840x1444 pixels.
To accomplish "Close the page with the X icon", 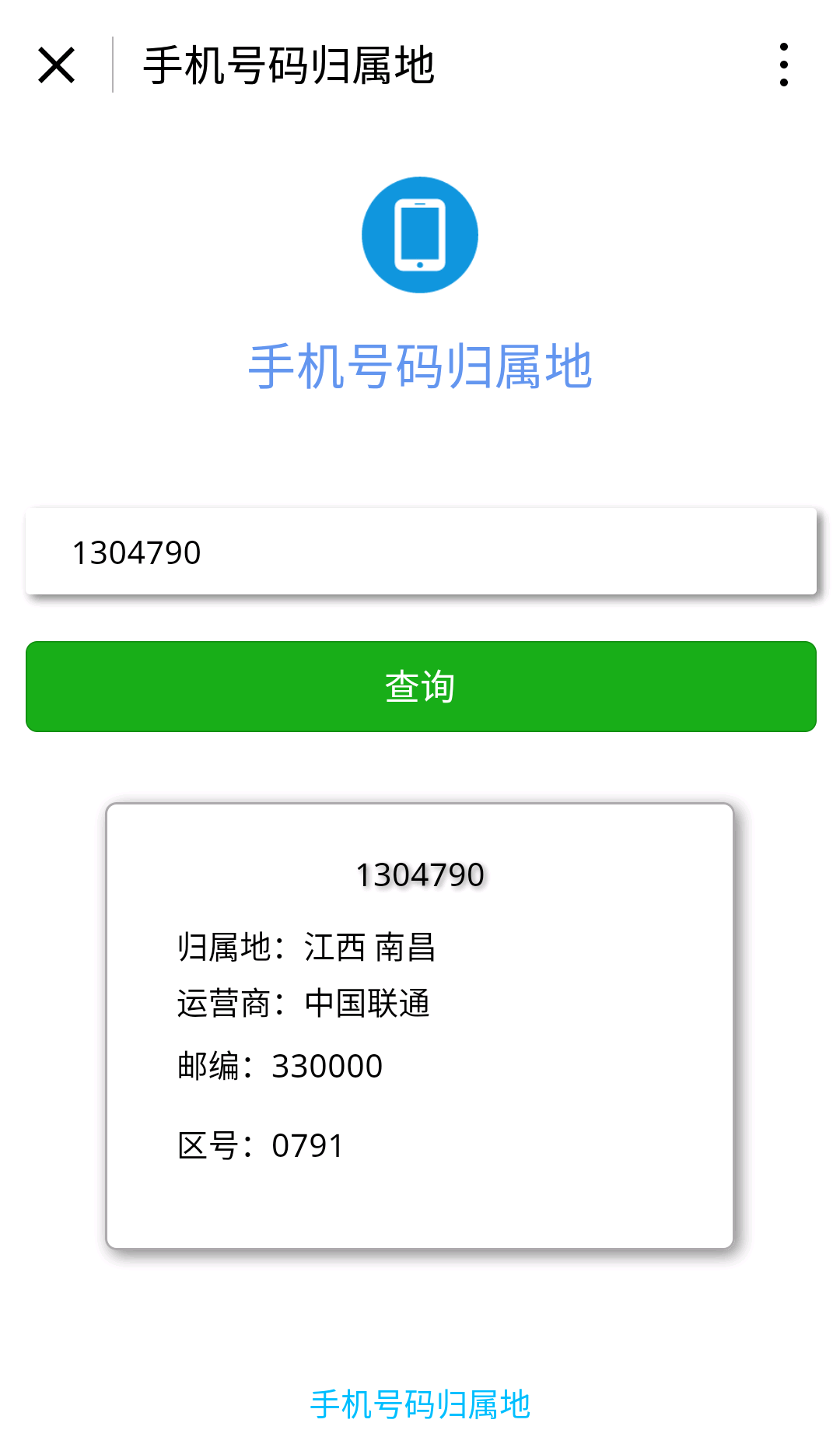I will 56,65.
